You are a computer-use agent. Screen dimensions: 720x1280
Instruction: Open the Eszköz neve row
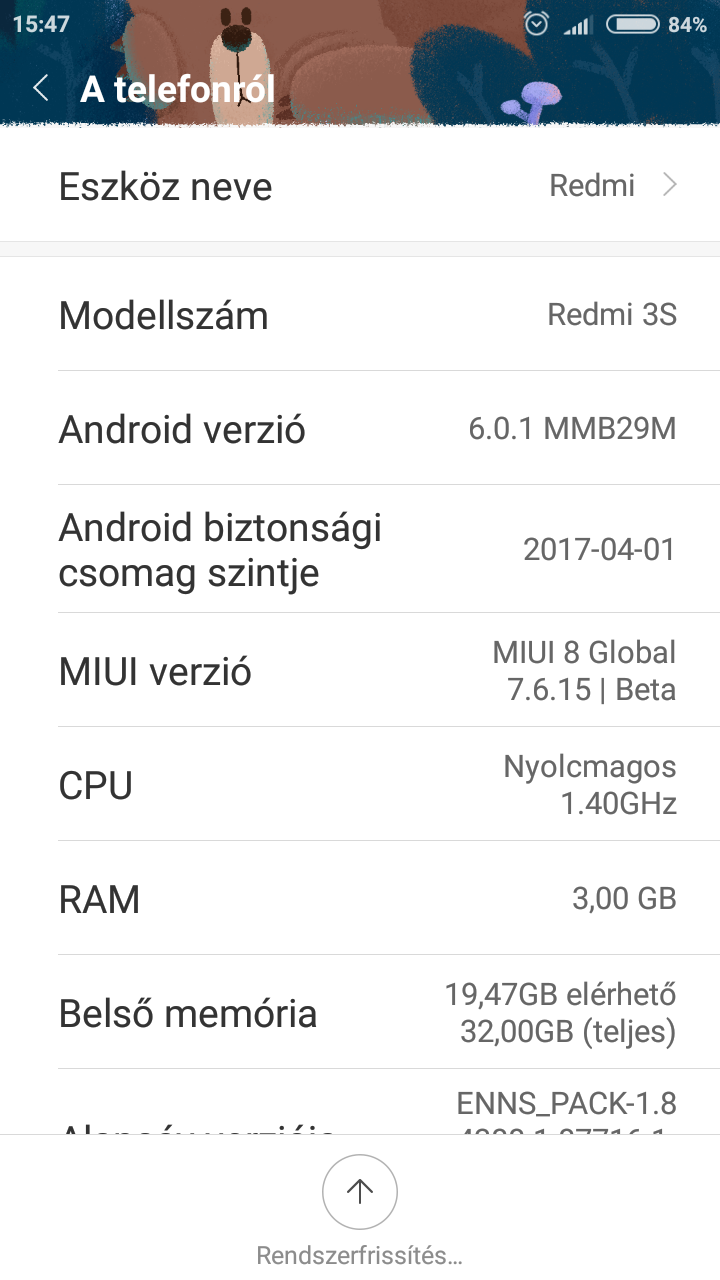(x=360, y=186)
